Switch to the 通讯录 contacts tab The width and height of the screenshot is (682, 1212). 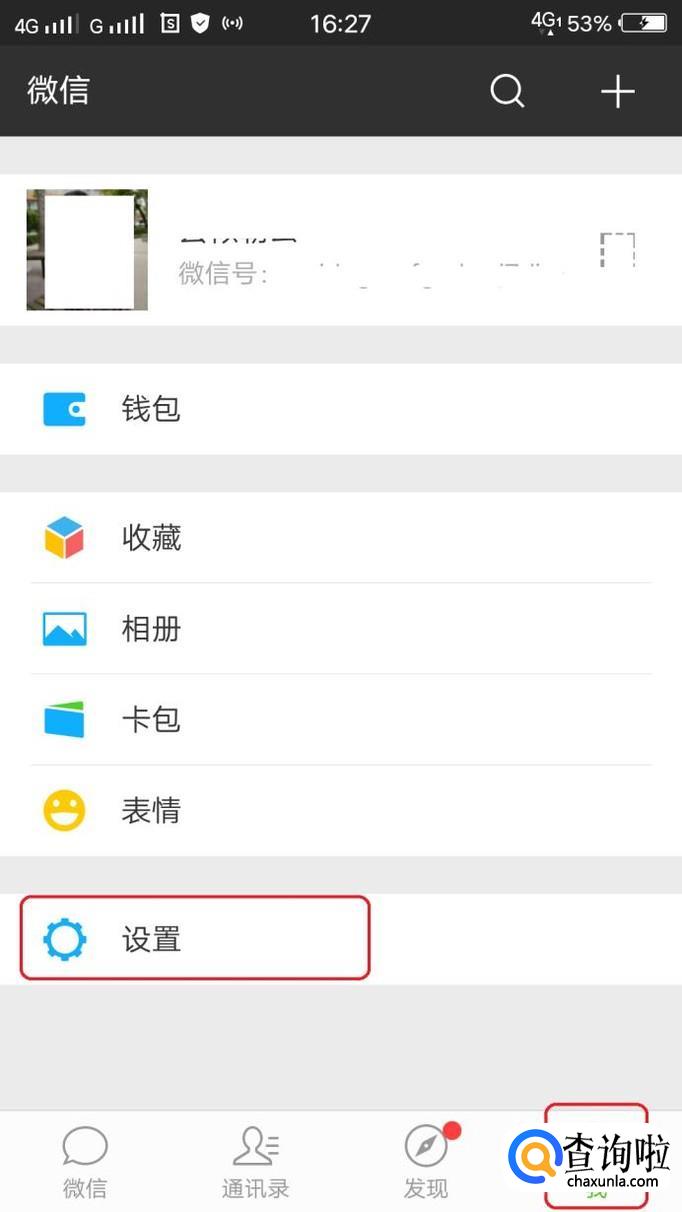click(255, 1162)
